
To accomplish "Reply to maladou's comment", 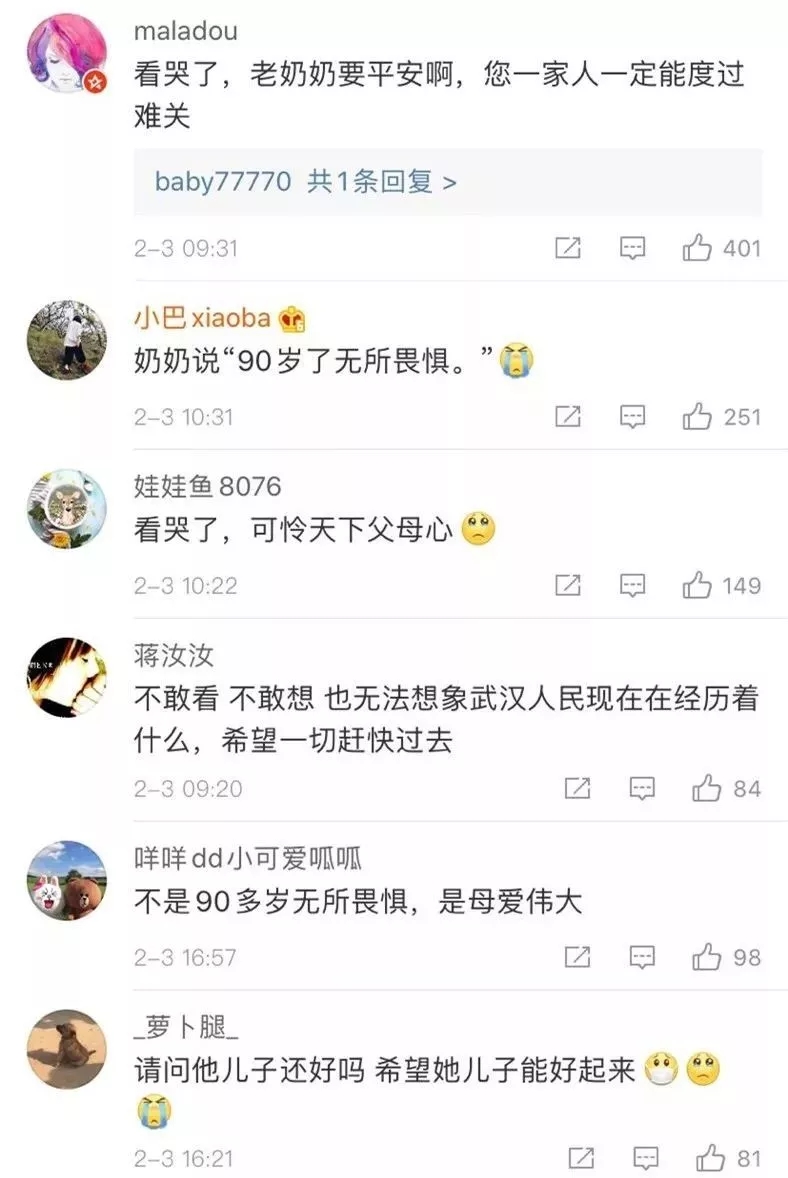I will [x=632, y=248].
